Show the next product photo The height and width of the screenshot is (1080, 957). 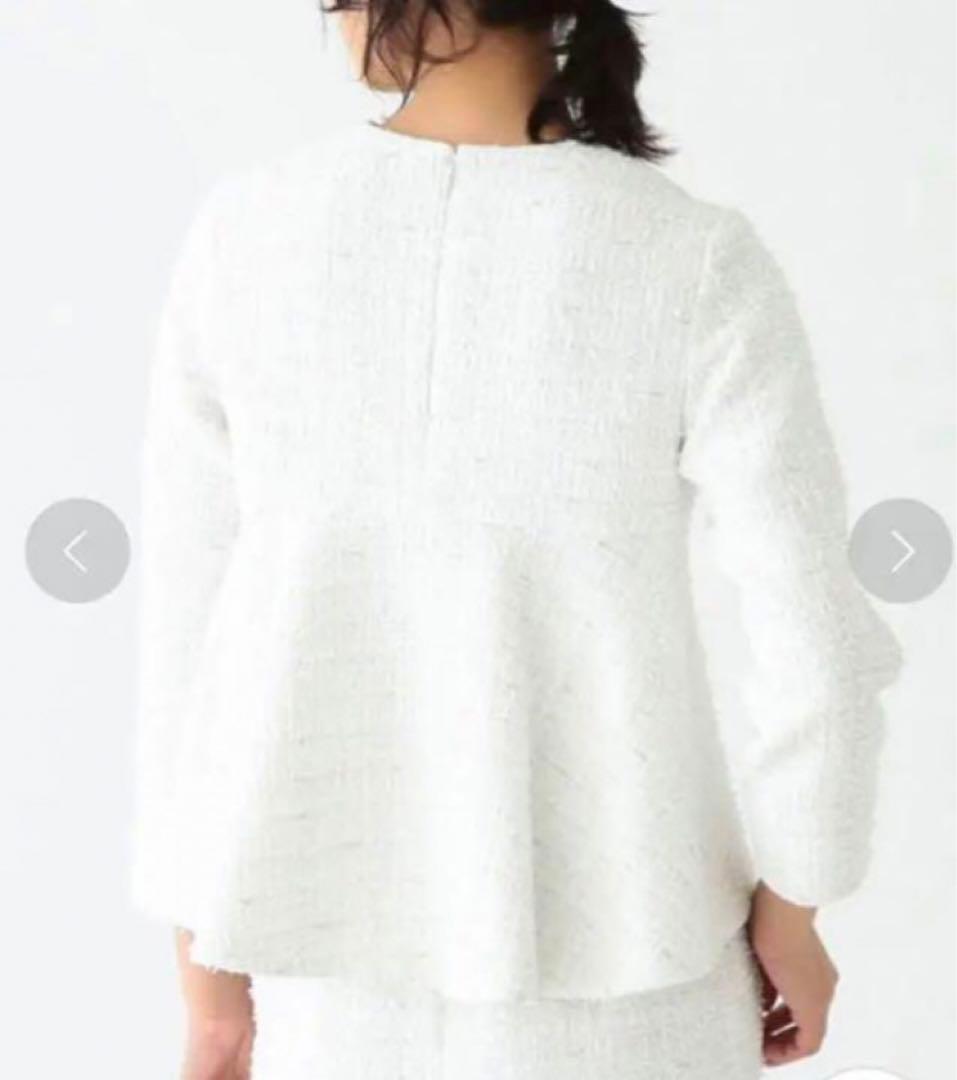pos(900,551)
